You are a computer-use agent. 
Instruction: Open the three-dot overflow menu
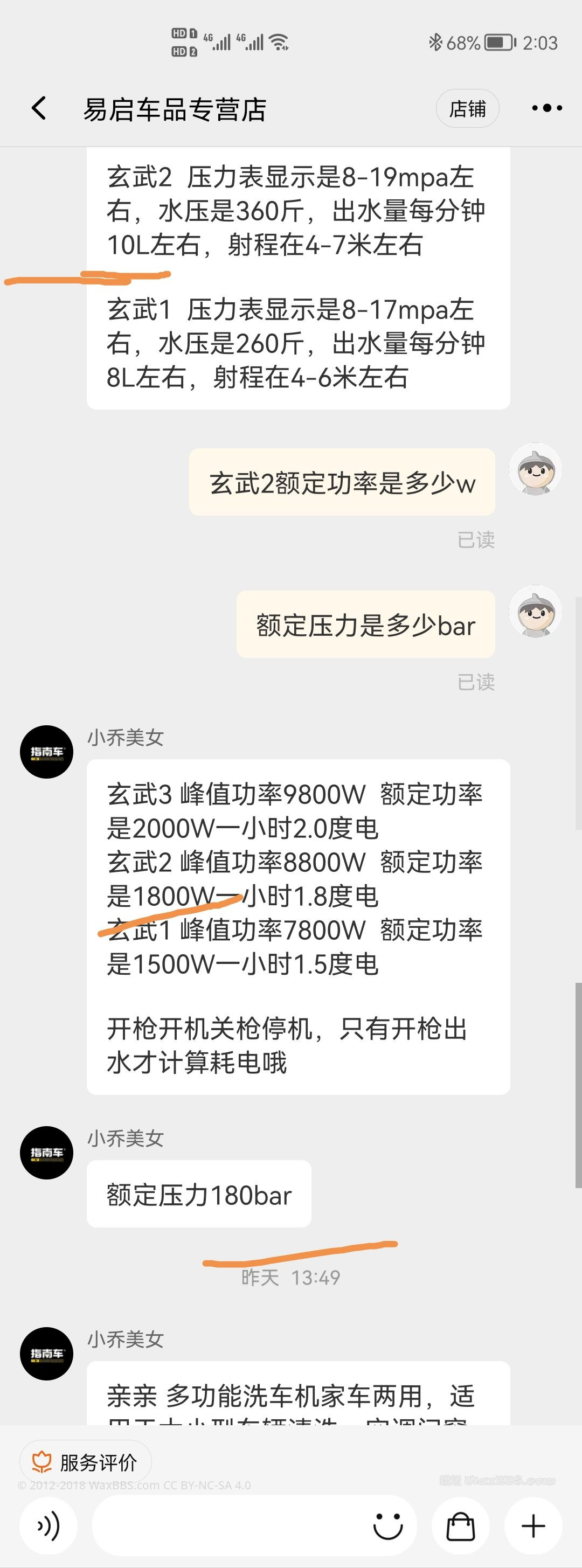[546, 108]
